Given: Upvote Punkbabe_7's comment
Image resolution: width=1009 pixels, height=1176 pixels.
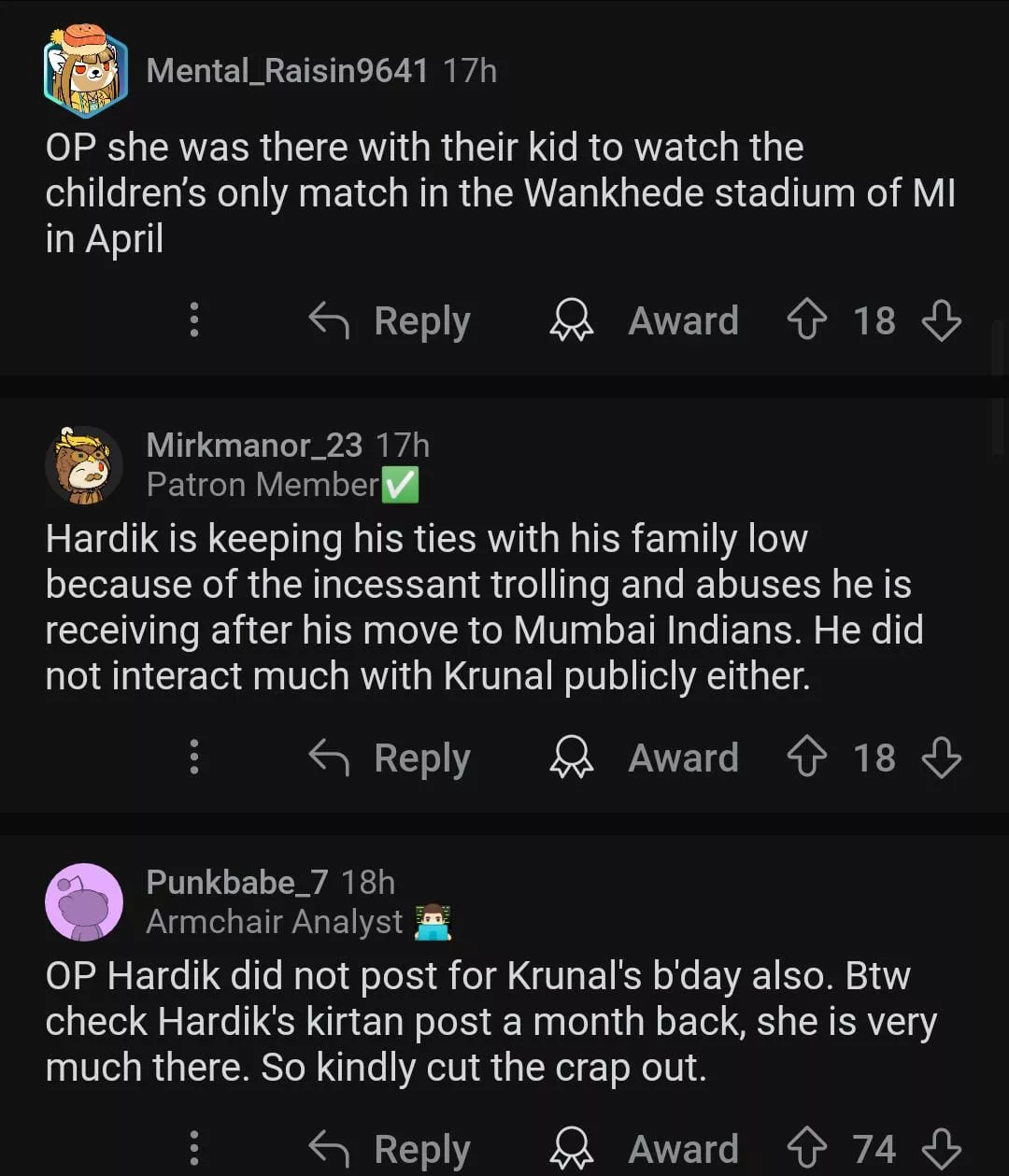Looking at the screenshot, I should coord(806,1148).
